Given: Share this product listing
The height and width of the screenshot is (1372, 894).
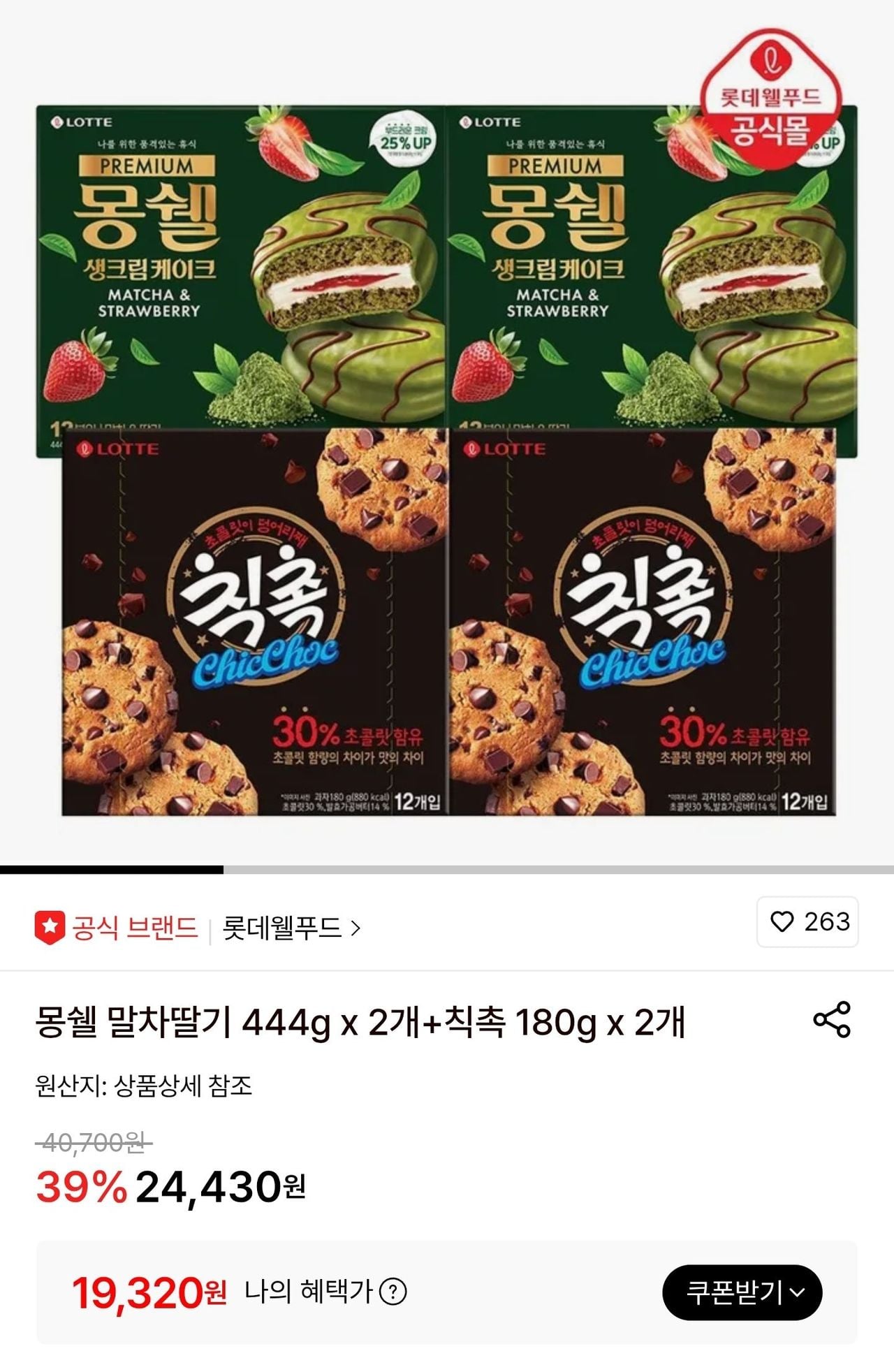Looking at the screenshot, I should tap(832, 1019).
